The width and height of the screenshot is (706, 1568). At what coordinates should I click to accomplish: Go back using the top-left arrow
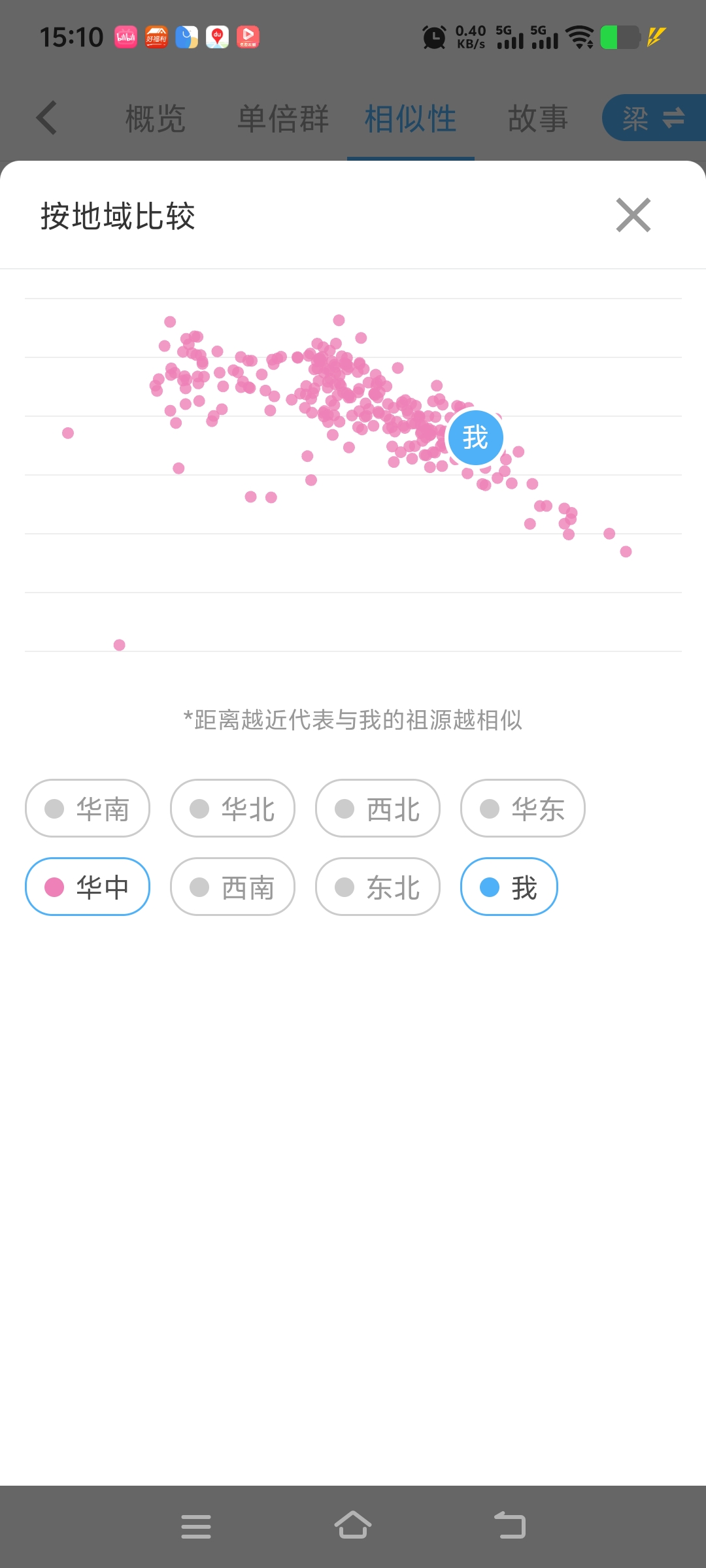click(x=47, y=118)
